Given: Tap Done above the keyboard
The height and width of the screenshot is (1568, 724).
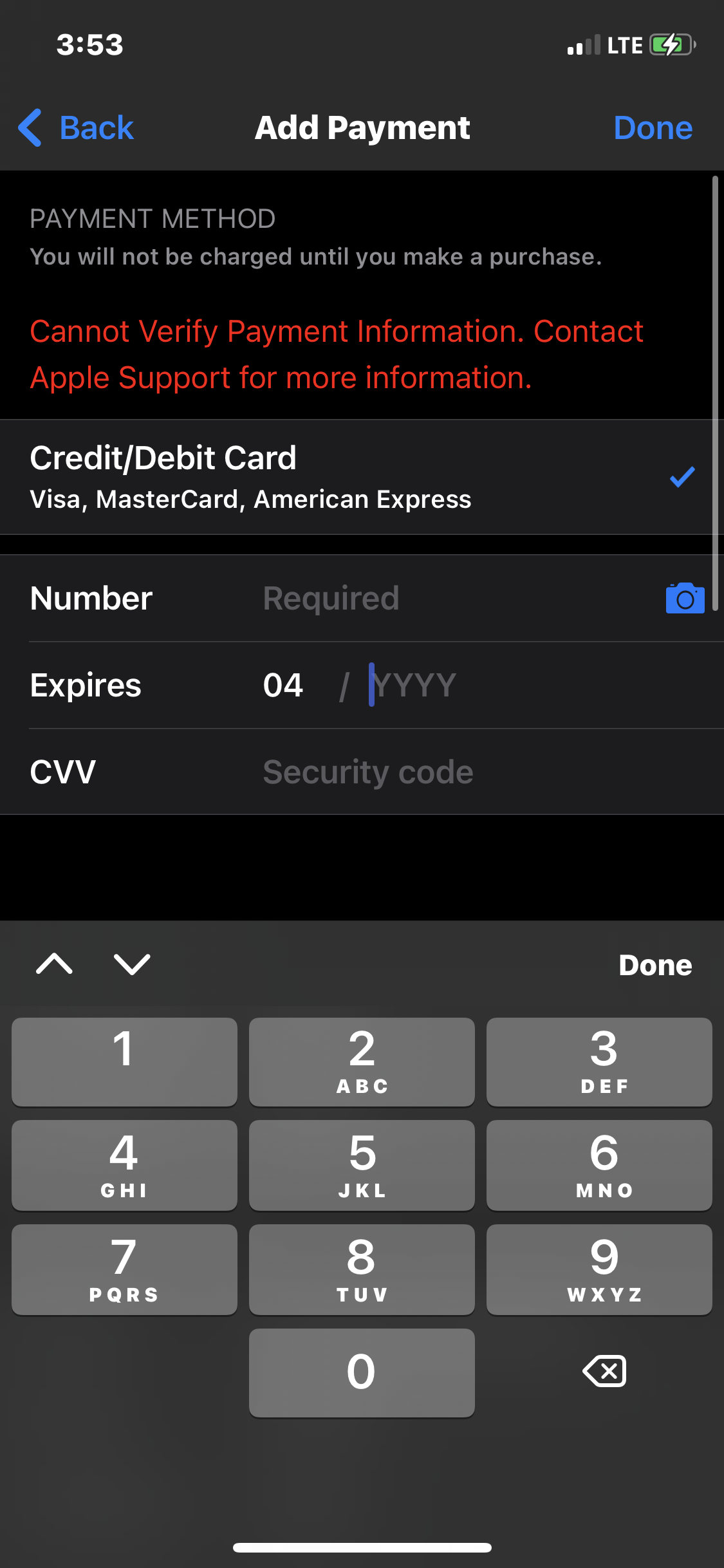Looking at the screenshot, I should pyautogui.click(x=654, y=964).
